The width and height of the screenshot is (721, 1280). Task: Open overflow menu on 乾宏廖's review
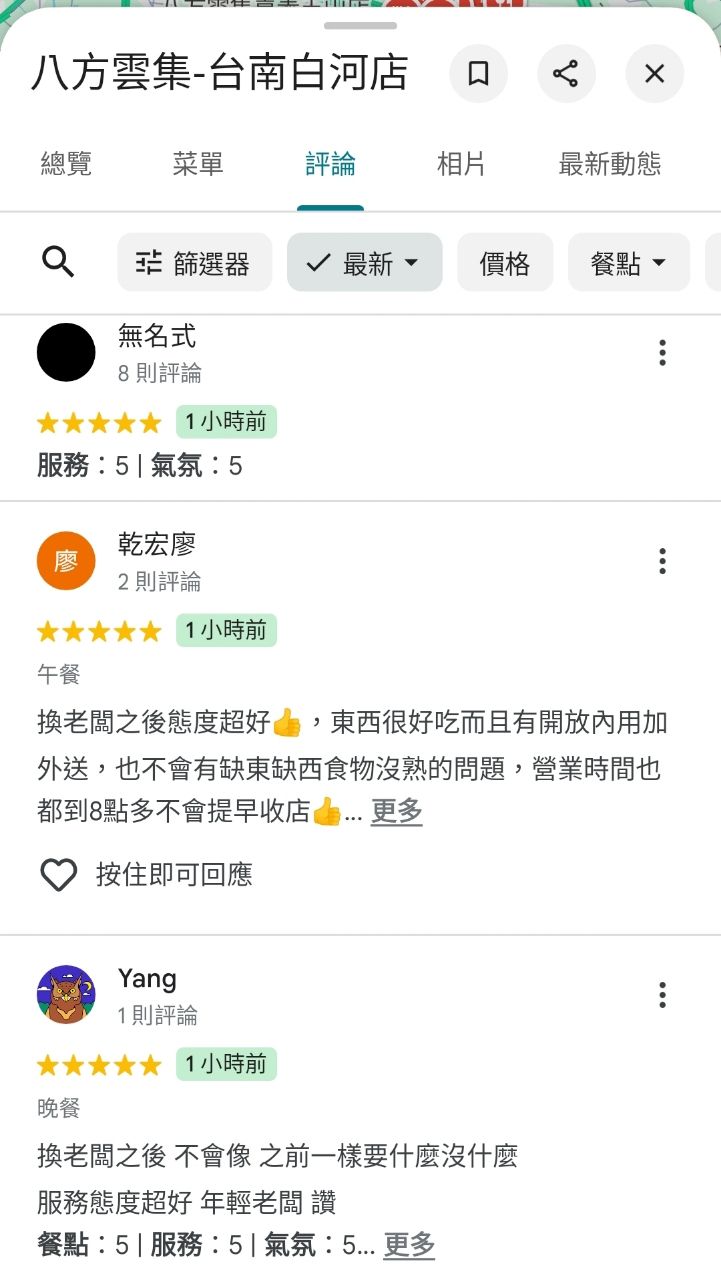pyautogui.click(x=662, y=561)
